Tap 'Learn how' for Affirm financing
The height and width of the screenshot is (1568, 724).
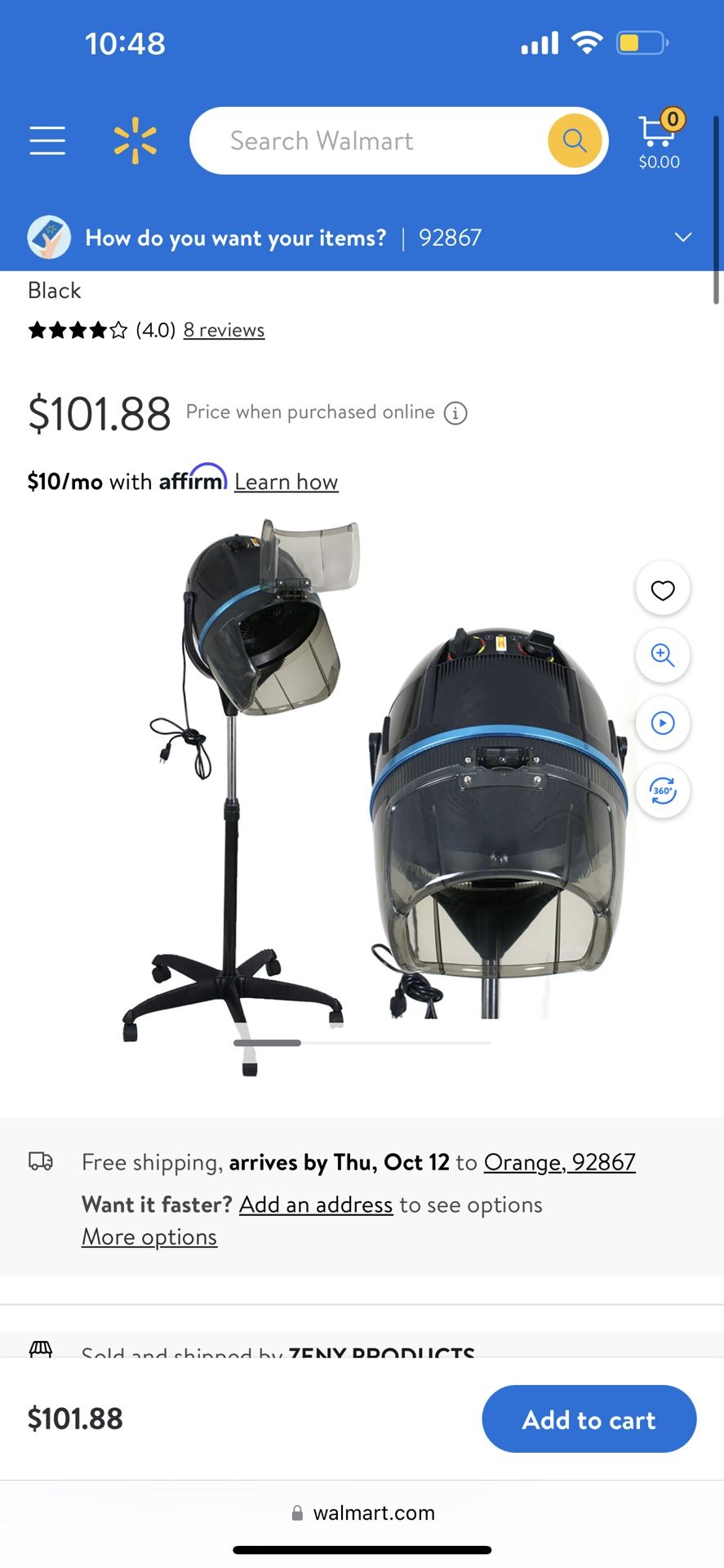click(x=286, y=481)
